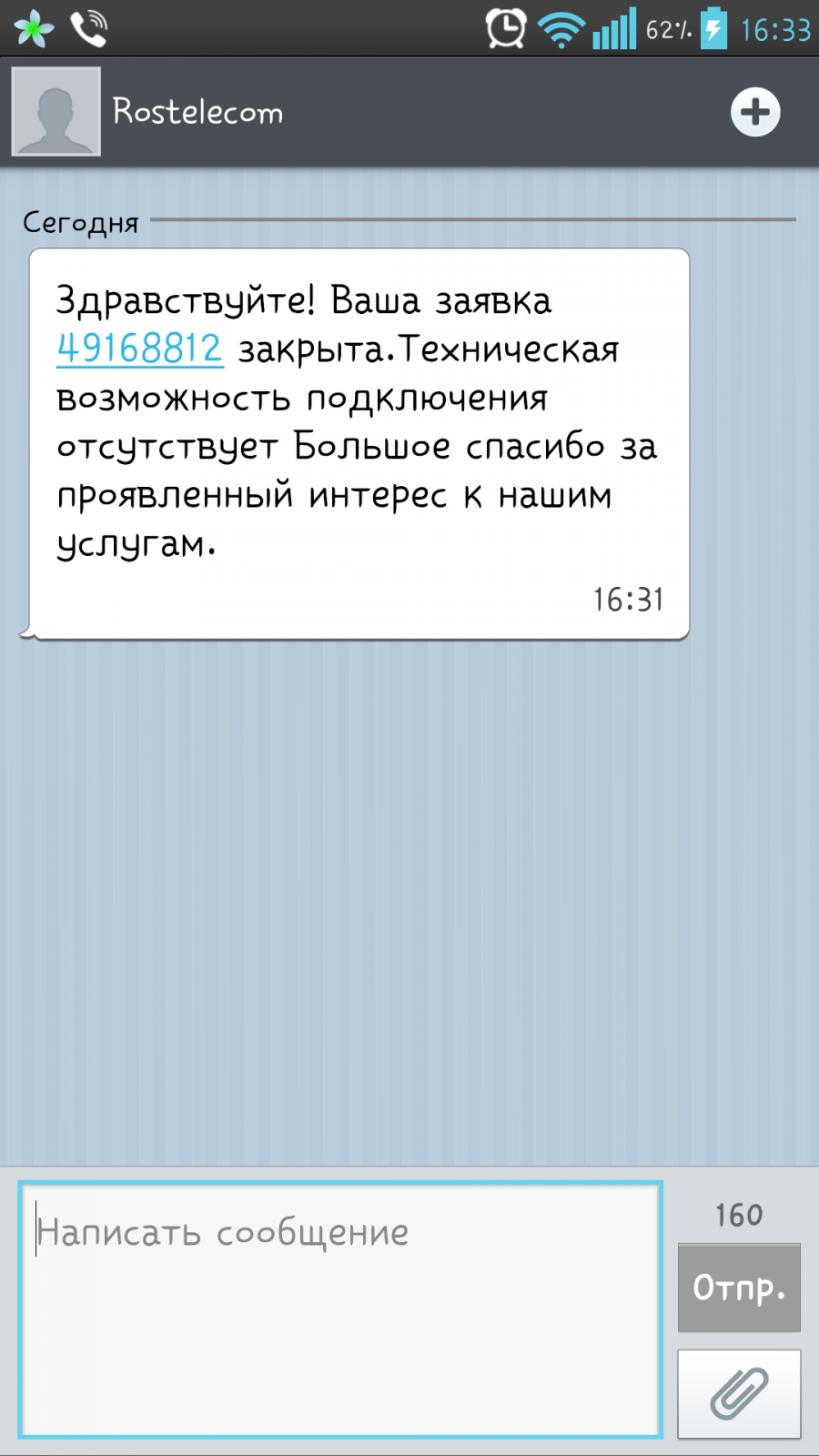Viewport: 819px width, 1456px height.
Task: Open the linked number 49168812
Action: pos(139,349)
